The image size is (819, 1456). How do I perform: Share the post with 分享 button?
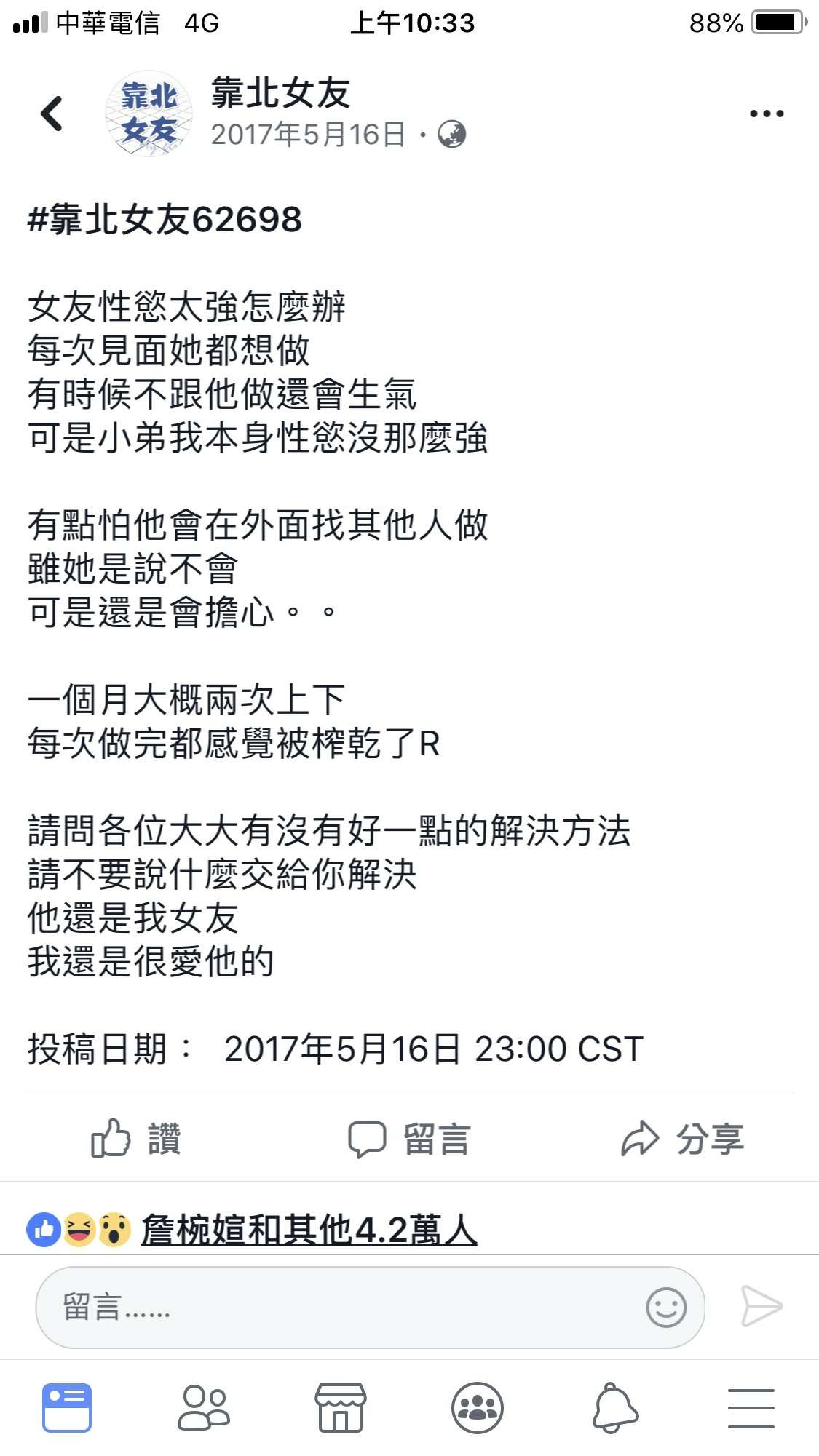682,1138
